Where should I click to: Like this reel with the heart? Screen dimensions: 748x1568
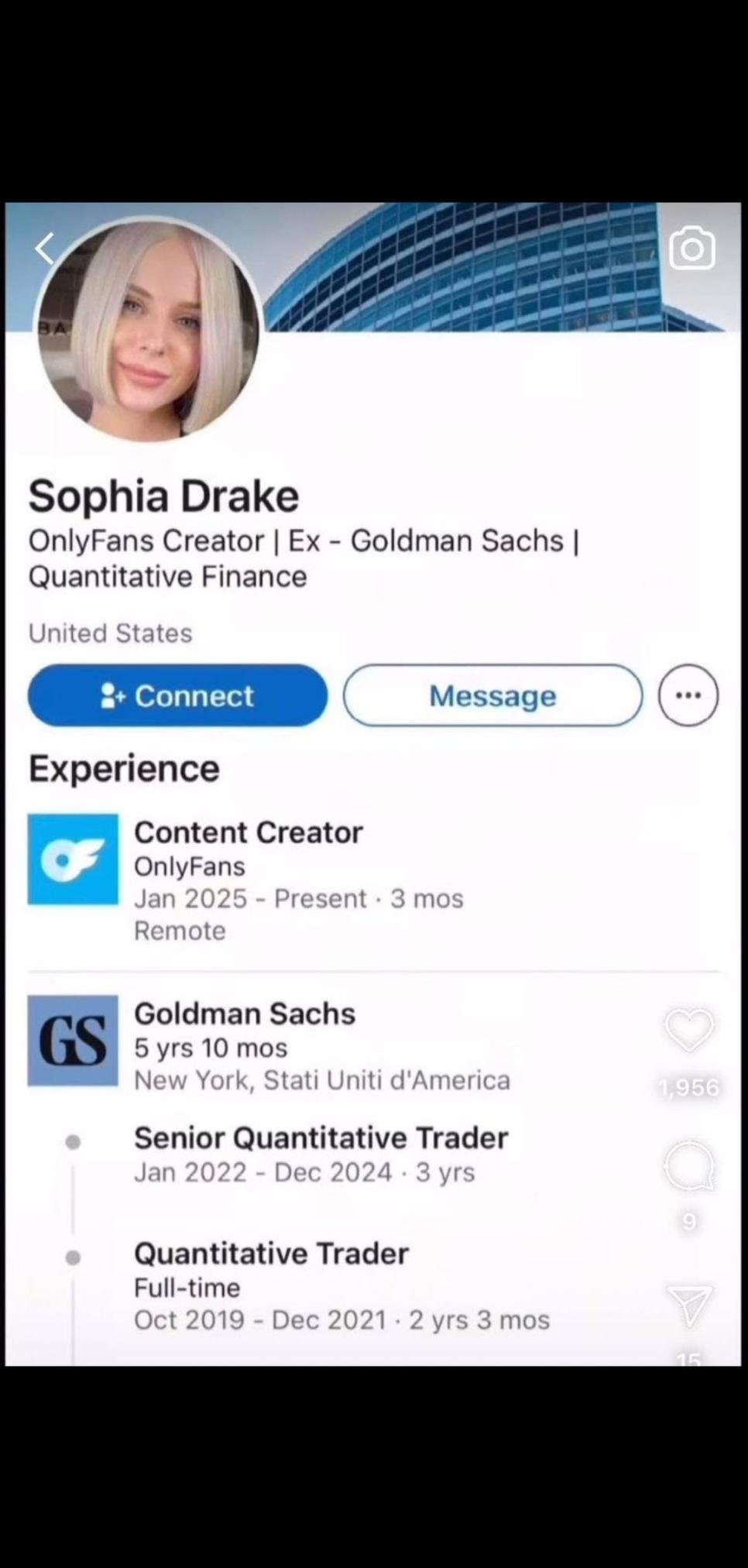point(688,1031)
